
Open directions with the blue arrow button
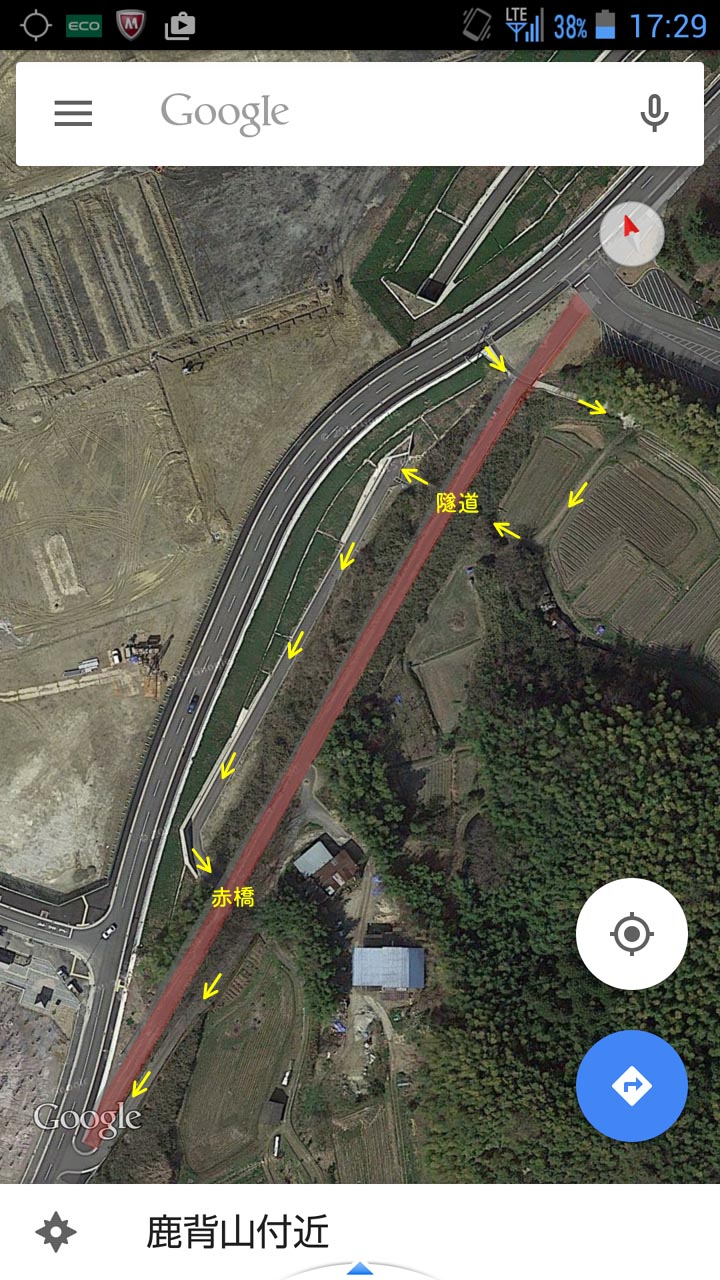(x=631, y=1085)
